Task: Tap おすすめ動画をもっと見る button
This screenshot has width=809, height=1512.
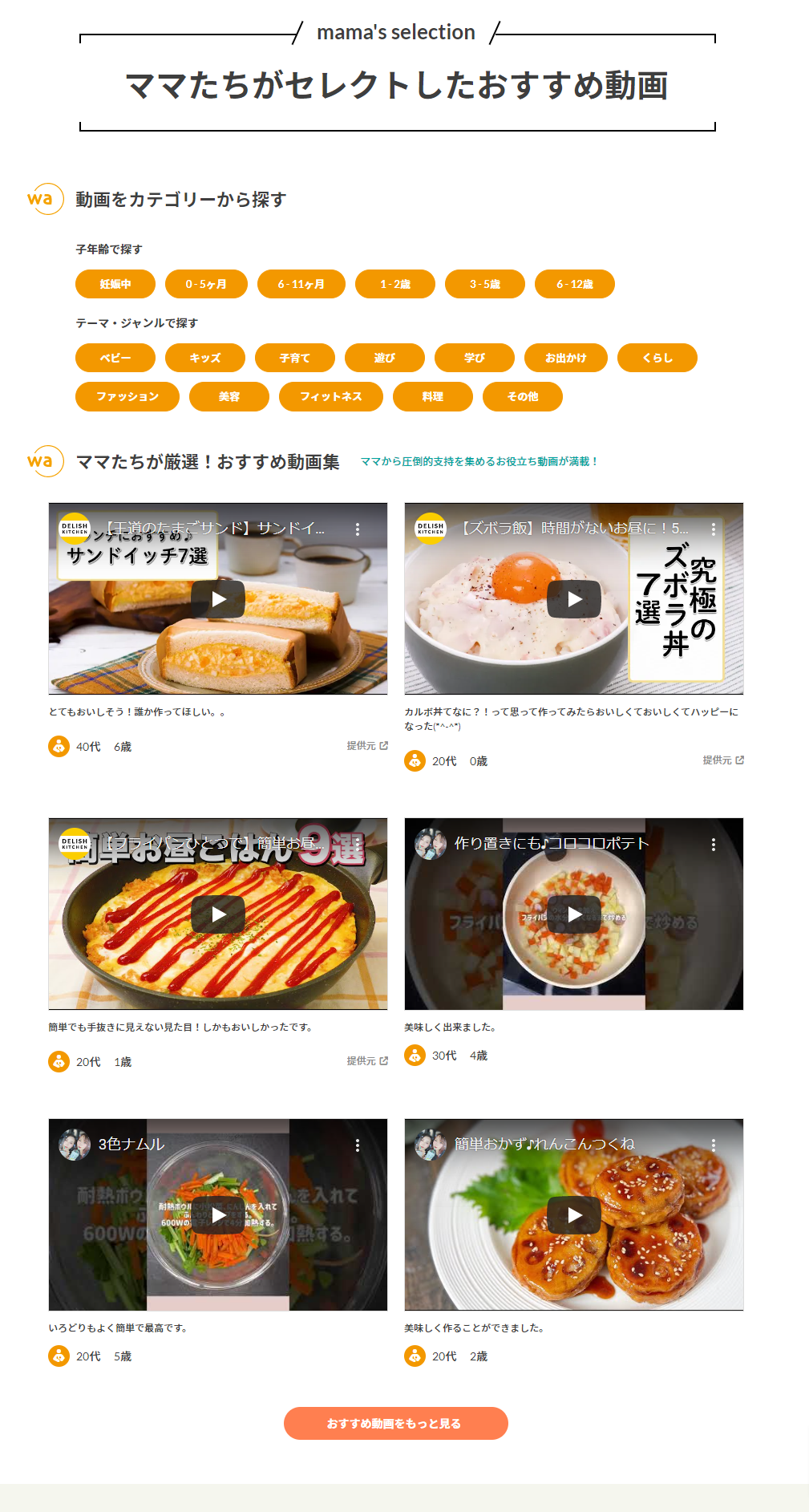Action: pyautogui.click(x=396, y=1423)
